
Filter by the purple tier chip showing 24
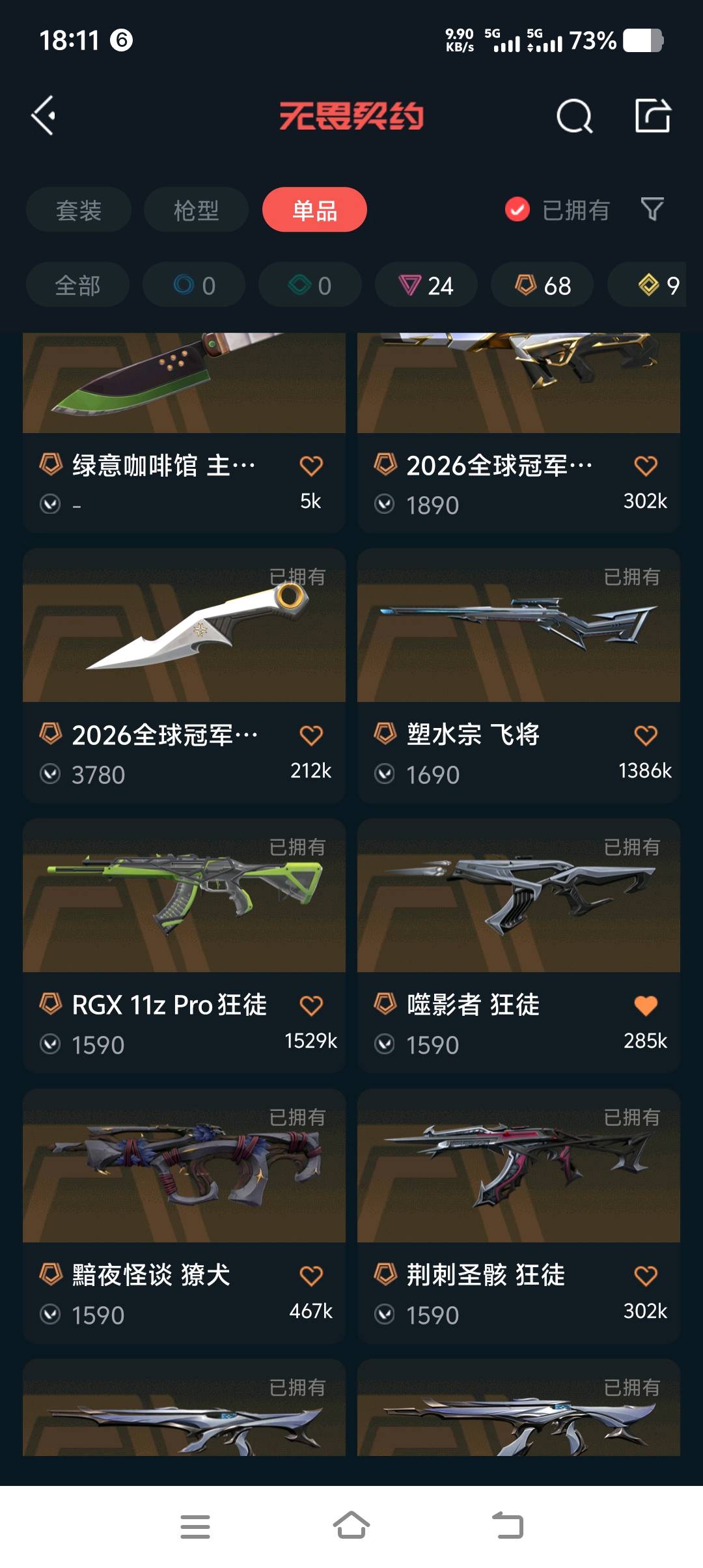pyautogui.click(x=426, y=285)
